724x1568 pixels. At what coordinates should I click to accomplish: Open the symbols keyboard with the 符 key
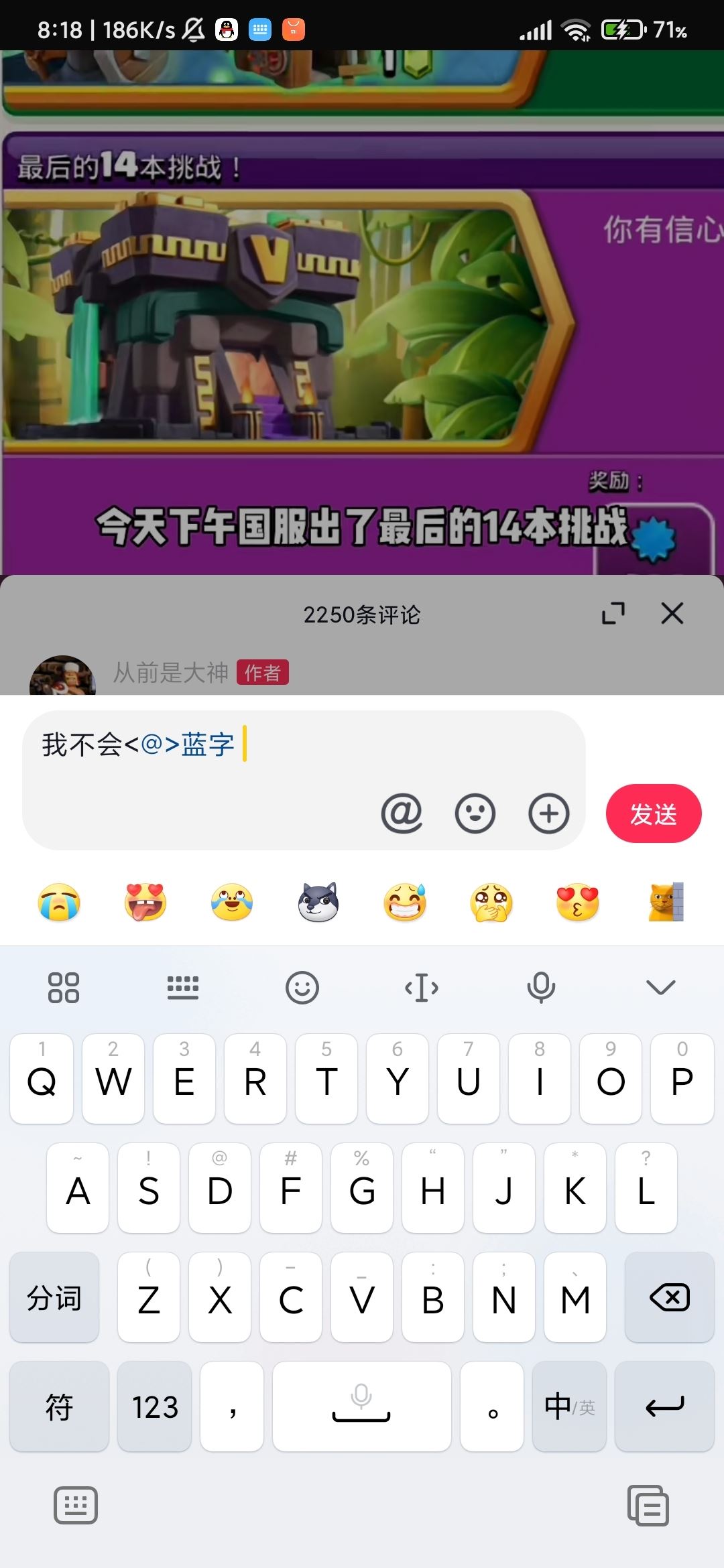coord(59,1407)
